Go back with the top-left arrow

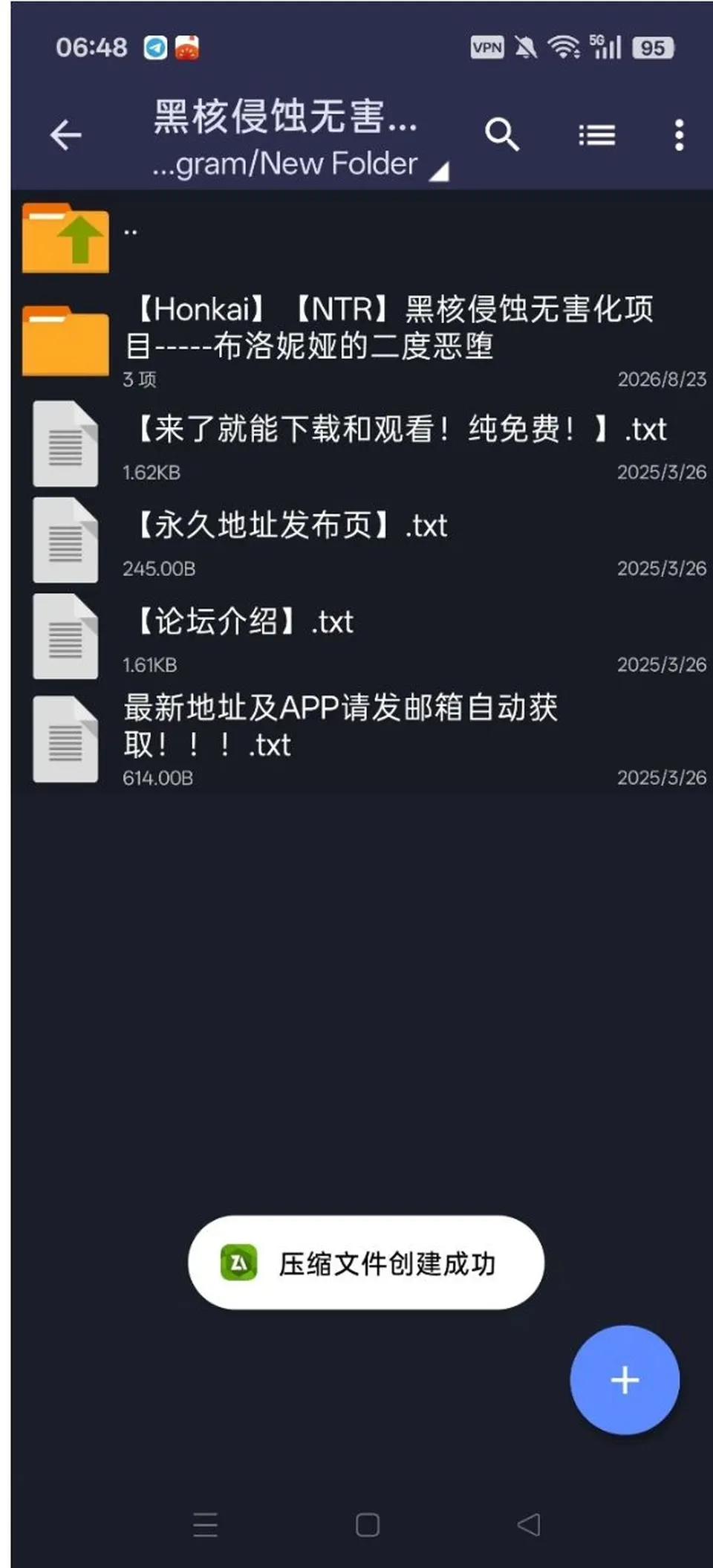point(65,135)
